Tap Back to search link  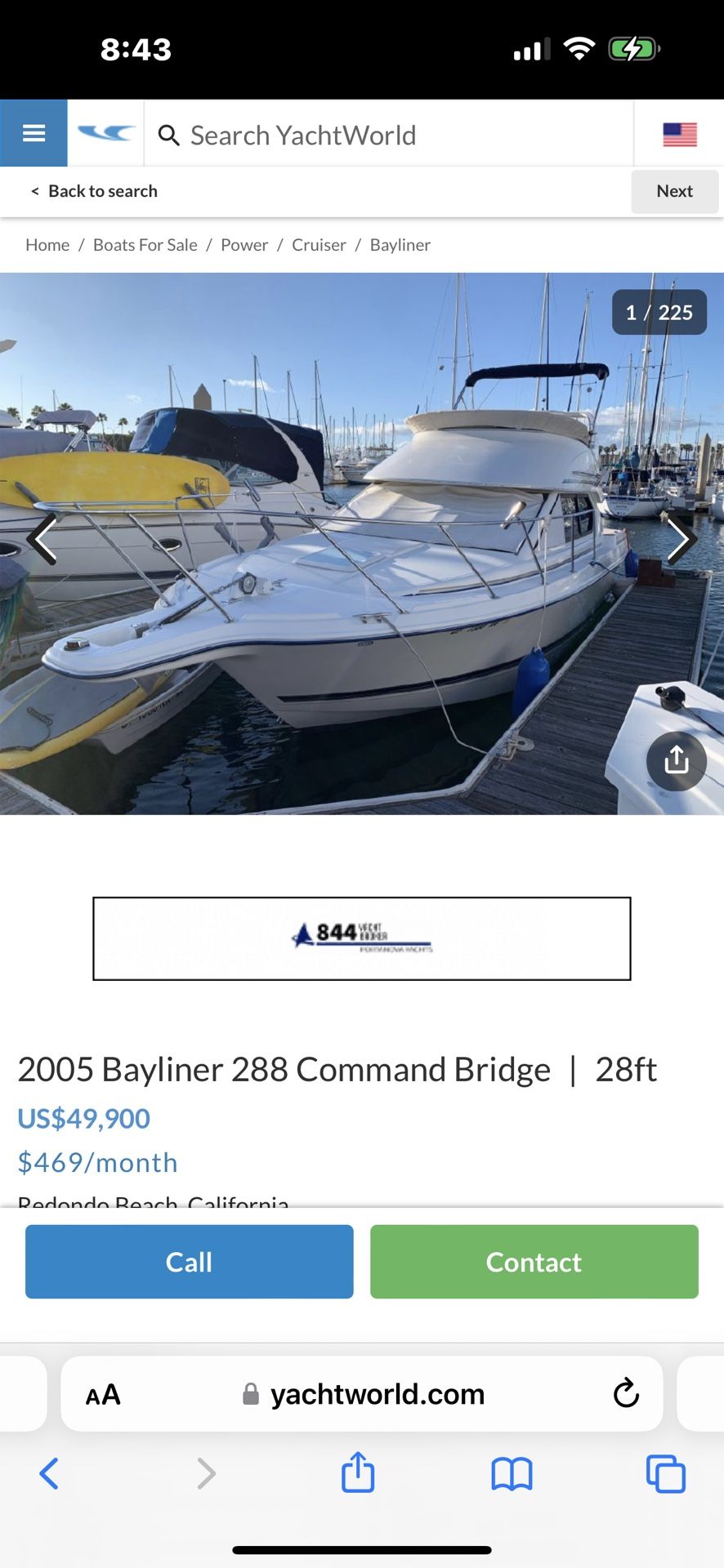coord(93,190)
